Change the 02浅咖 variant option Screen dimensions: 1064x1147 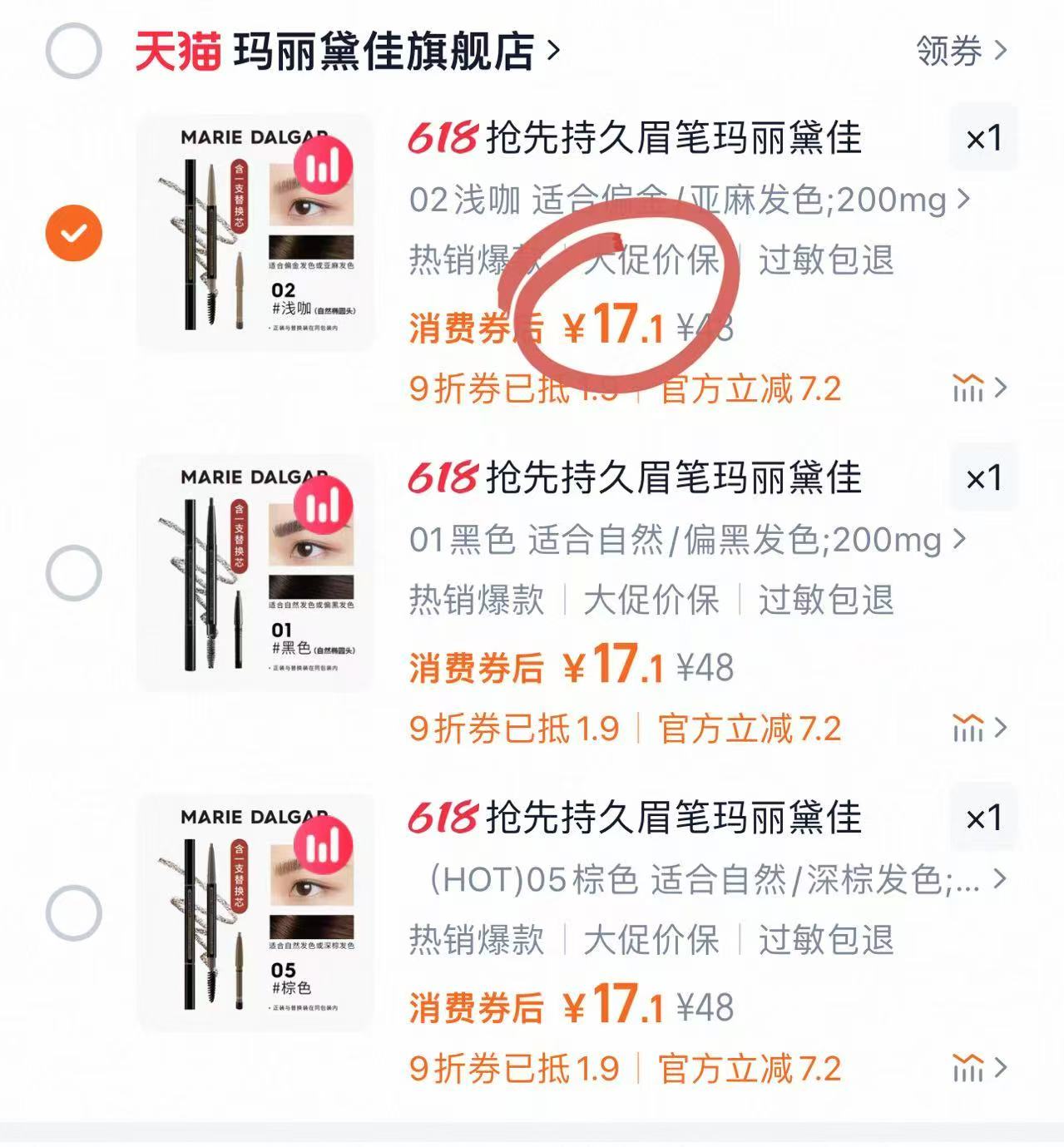tap(689, 200)
